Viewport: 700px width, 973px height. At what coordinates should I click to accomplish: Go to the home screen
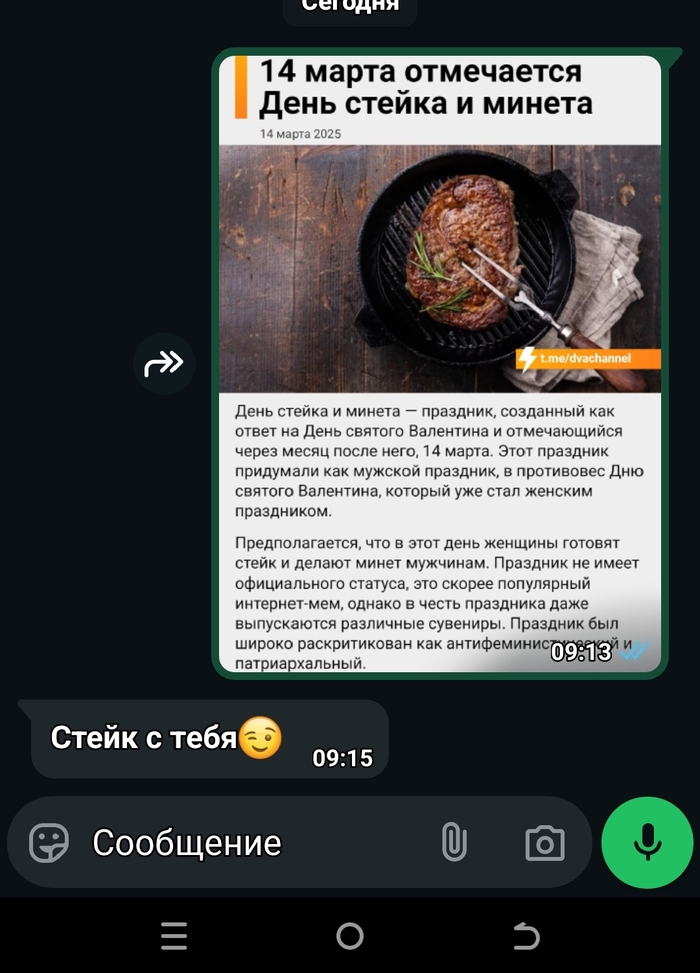click(350, 936)
